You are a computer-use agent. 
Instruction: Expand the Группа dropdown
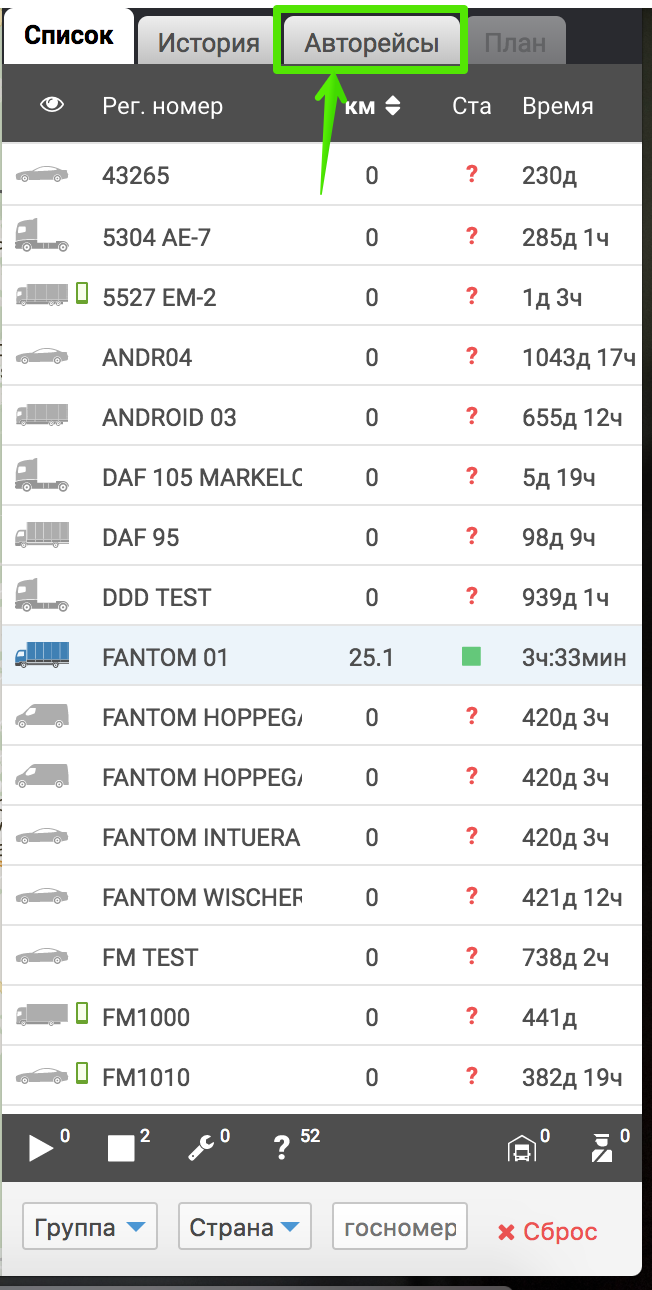coord(90,1226)
